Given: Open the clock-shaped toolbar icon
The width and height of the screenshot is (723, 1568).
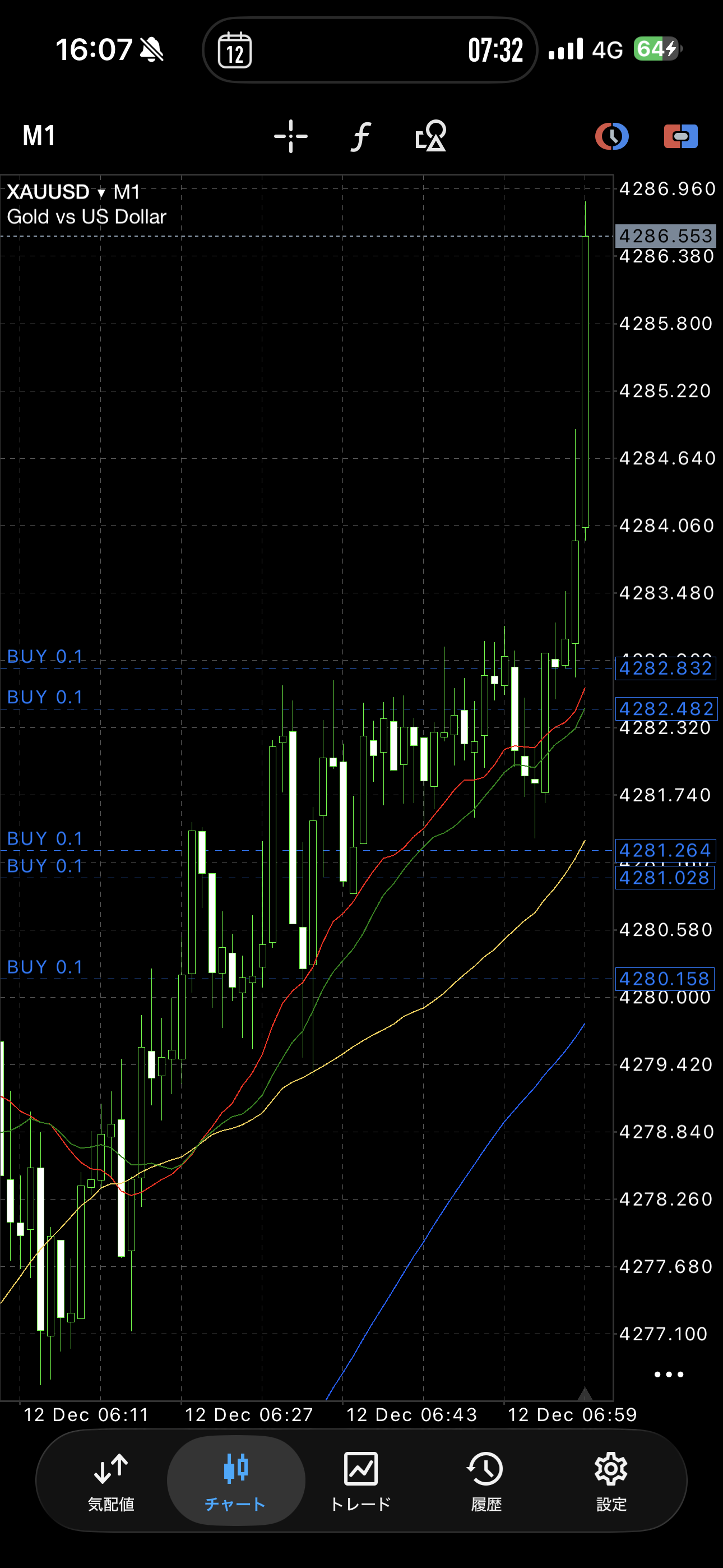Looking at the screenshot, I should (611, 136).
